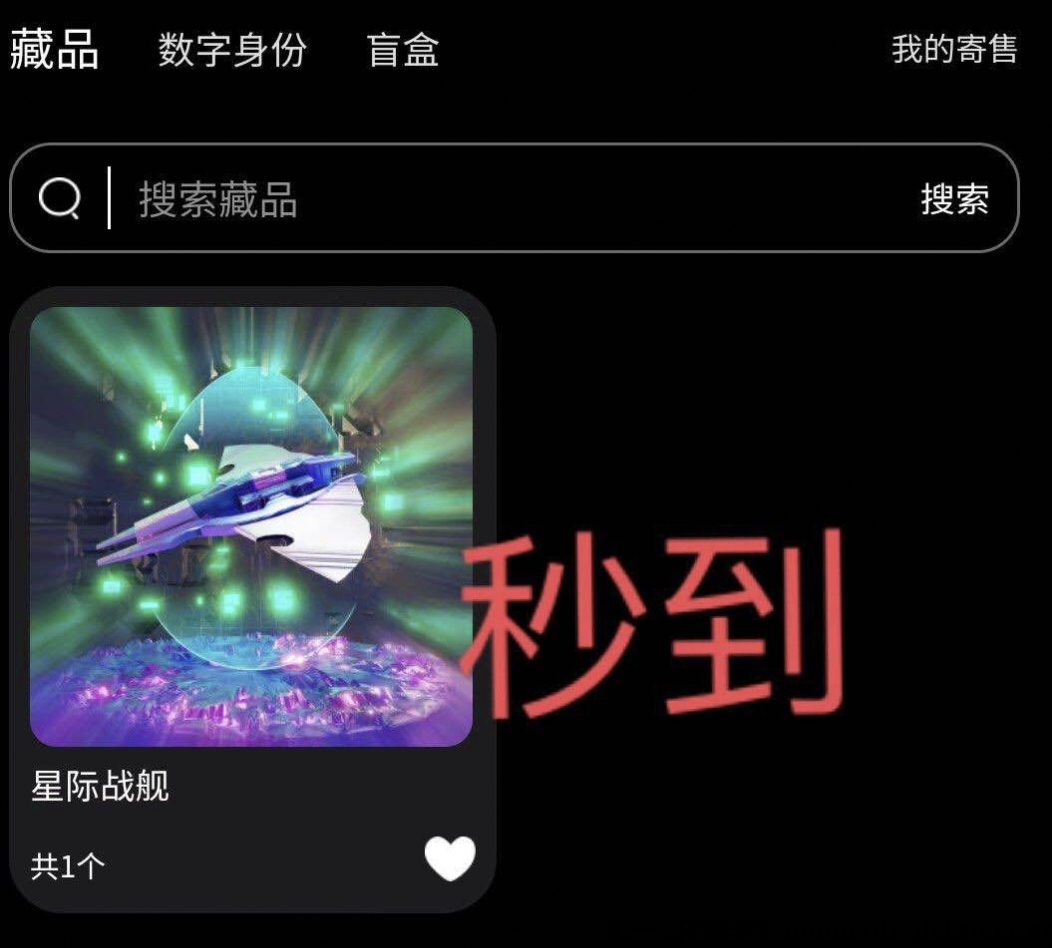The image size is (1052, 948).
Task: Open 我的寄售 page
Action: [x=954, y=50]
